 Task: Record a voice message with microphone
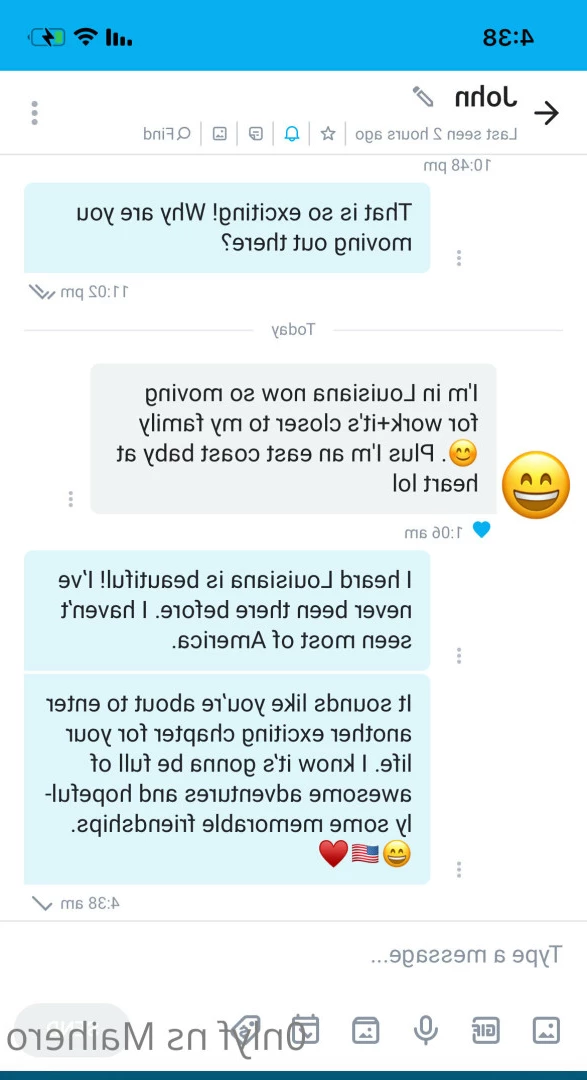coord(426,1030)
